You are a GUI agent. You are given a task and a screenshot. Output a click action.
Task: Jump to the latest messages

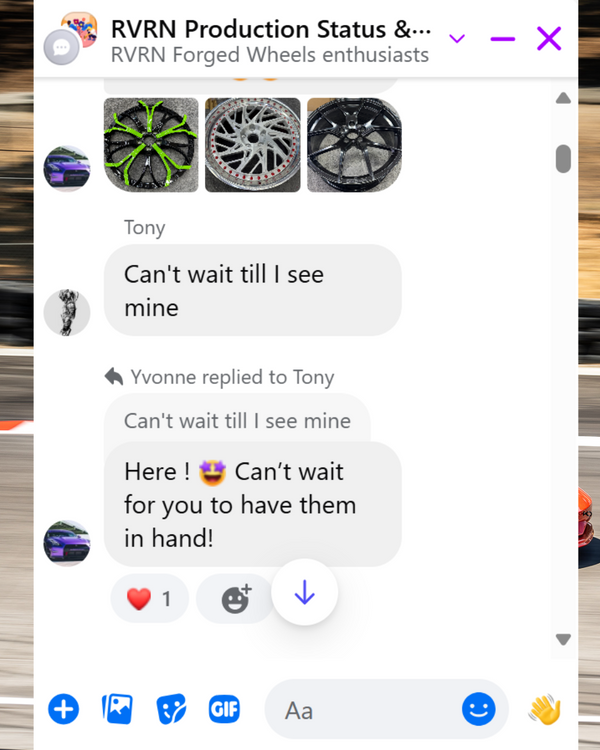pyautogui.click(x=304, y=593)
